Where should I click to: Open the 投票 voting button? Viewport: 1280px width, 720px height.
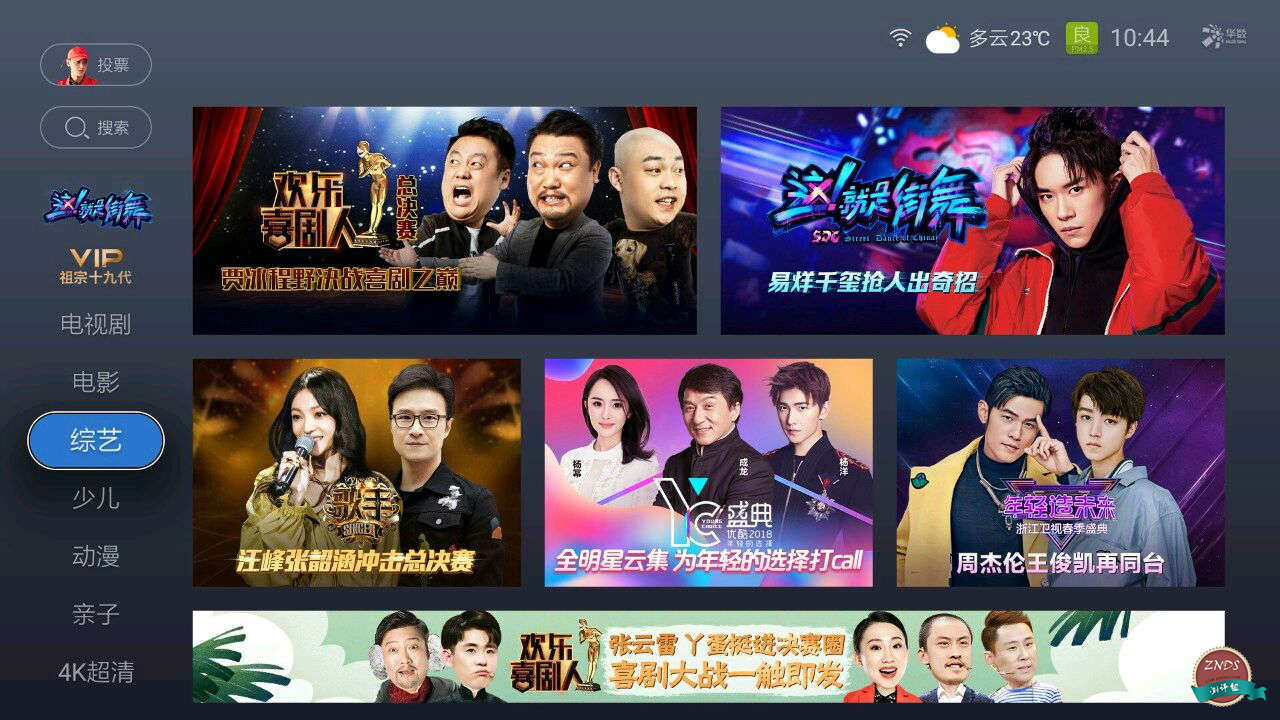coord(96,65)
